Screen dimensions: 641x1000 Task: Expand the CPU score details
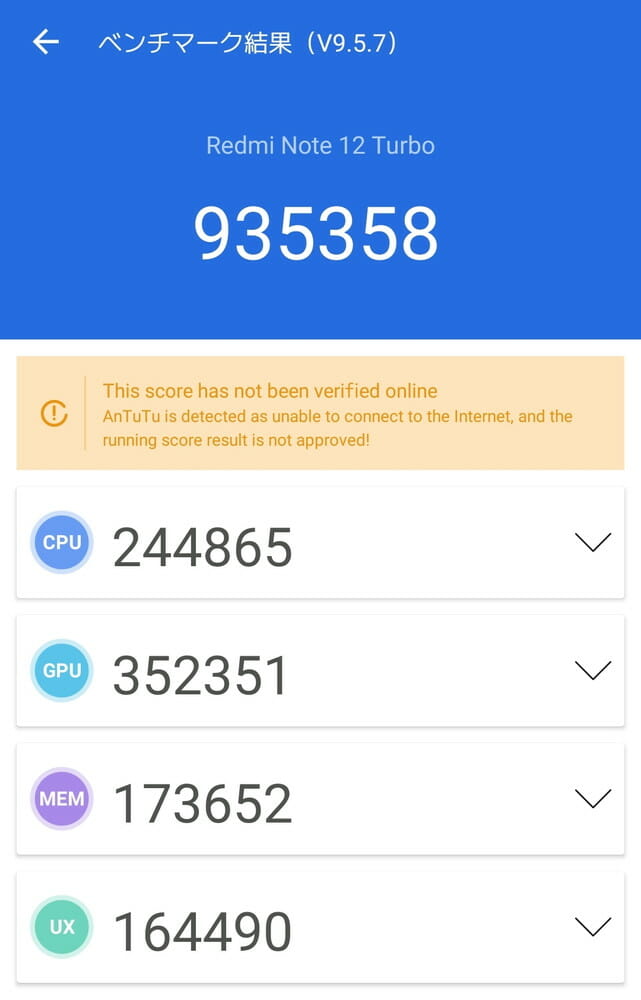click(593, 543)
